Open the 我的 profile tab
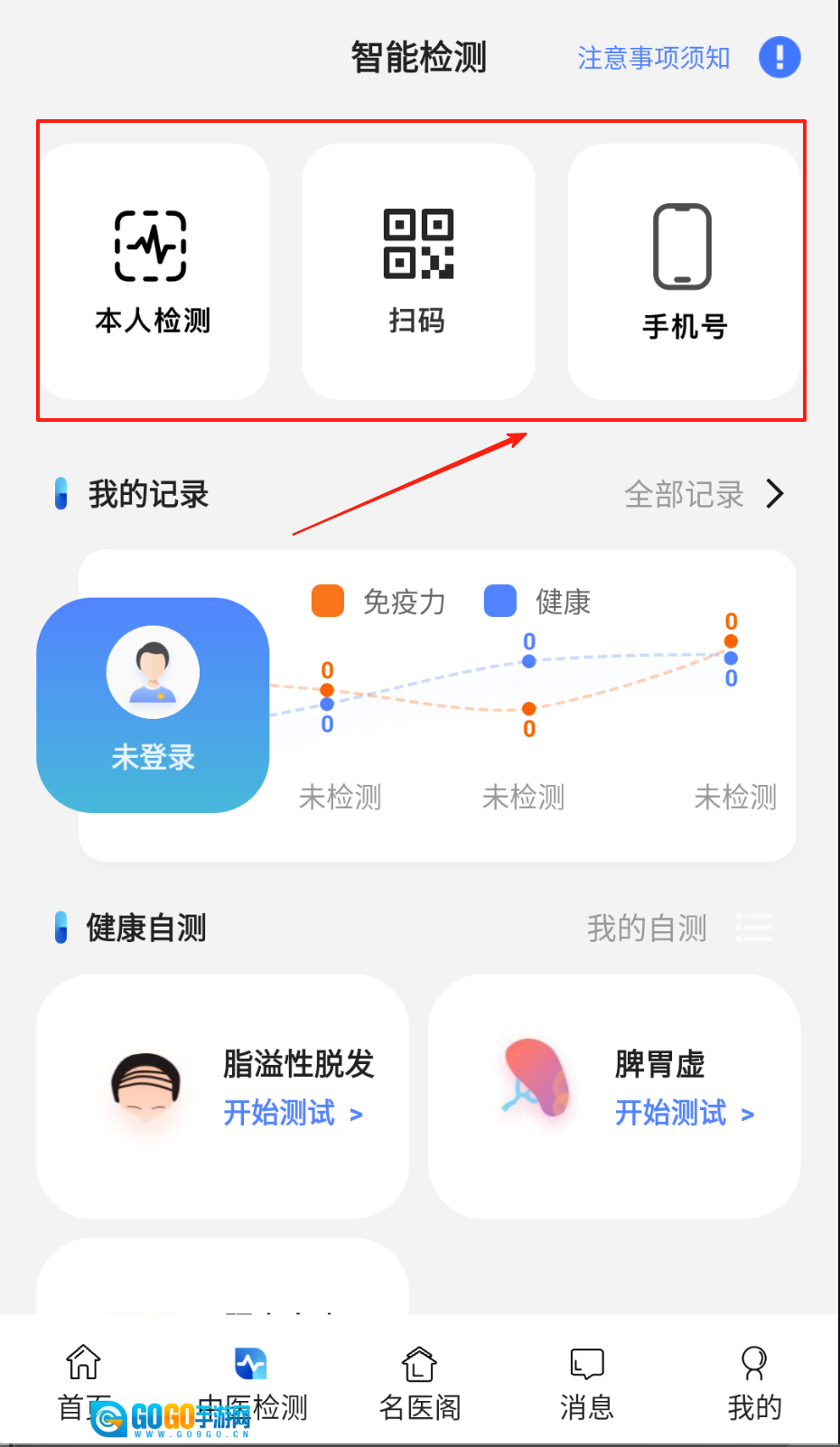Viewport: 840px width, 1447px height. tap(754, 1382)
